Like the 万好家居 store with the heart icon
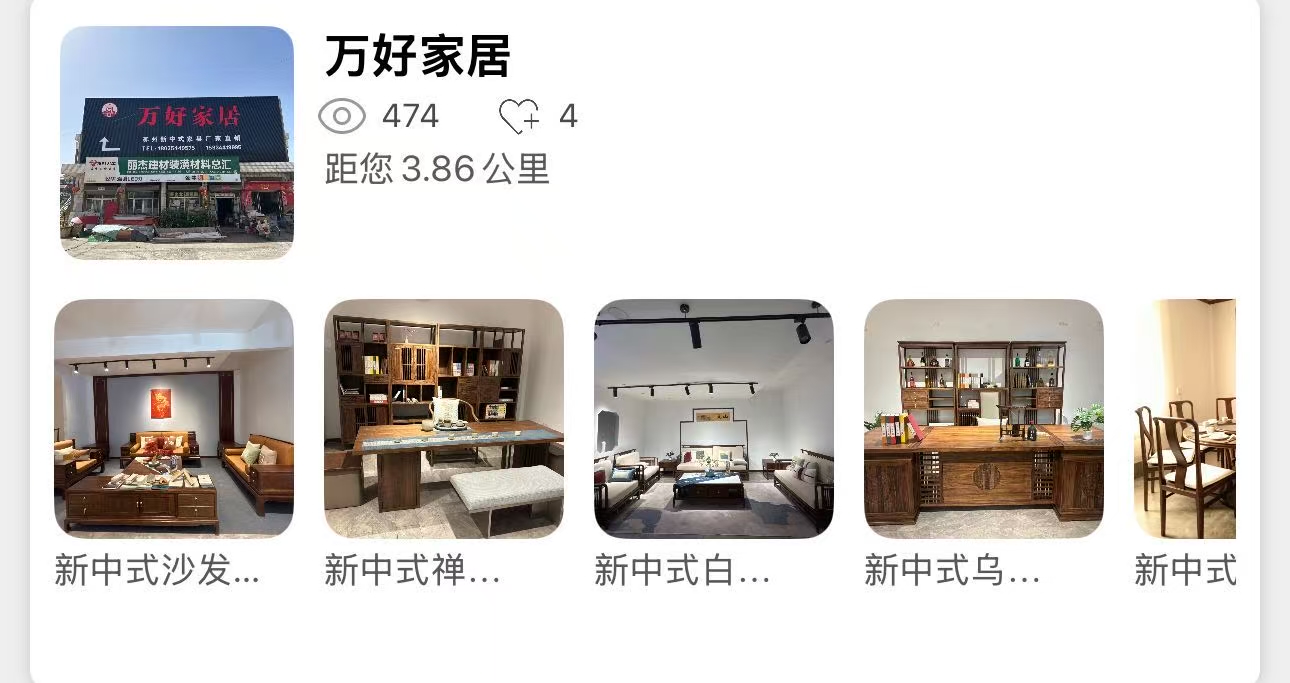This screenshot has width=1290, height=683. pos(519,117)
